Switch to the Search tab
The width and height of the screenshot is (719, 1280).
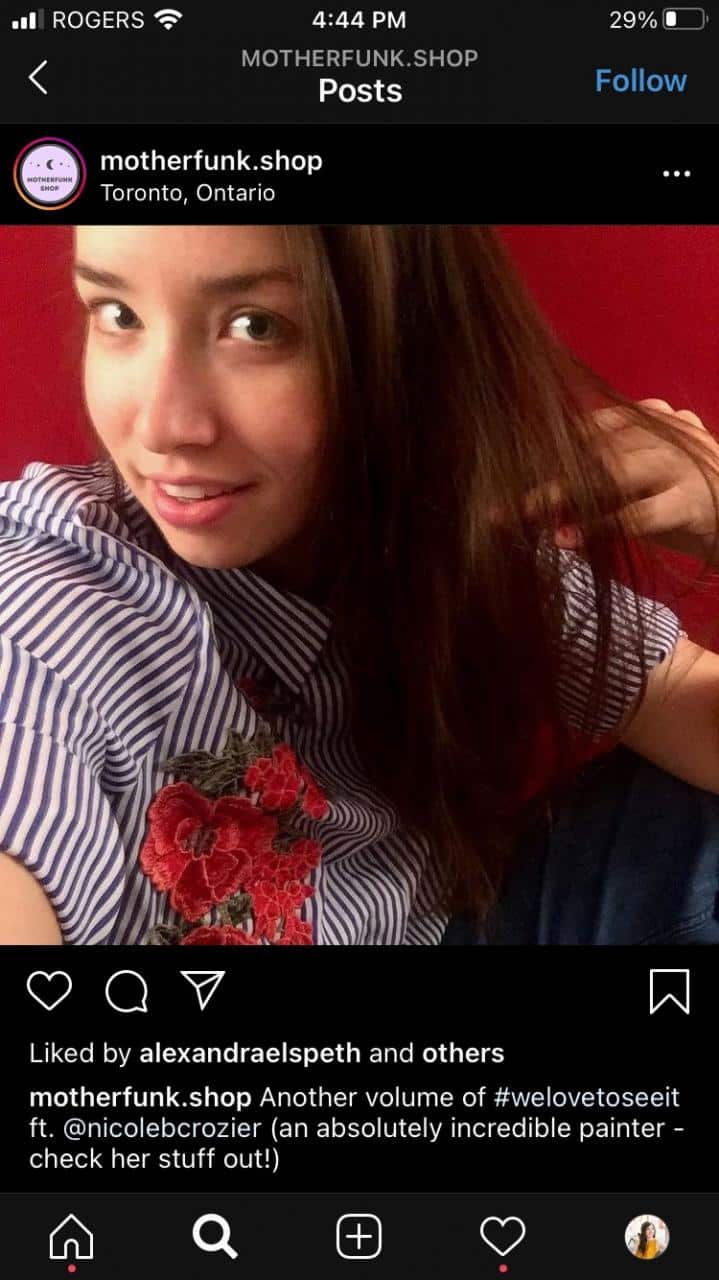(215, 1238)
